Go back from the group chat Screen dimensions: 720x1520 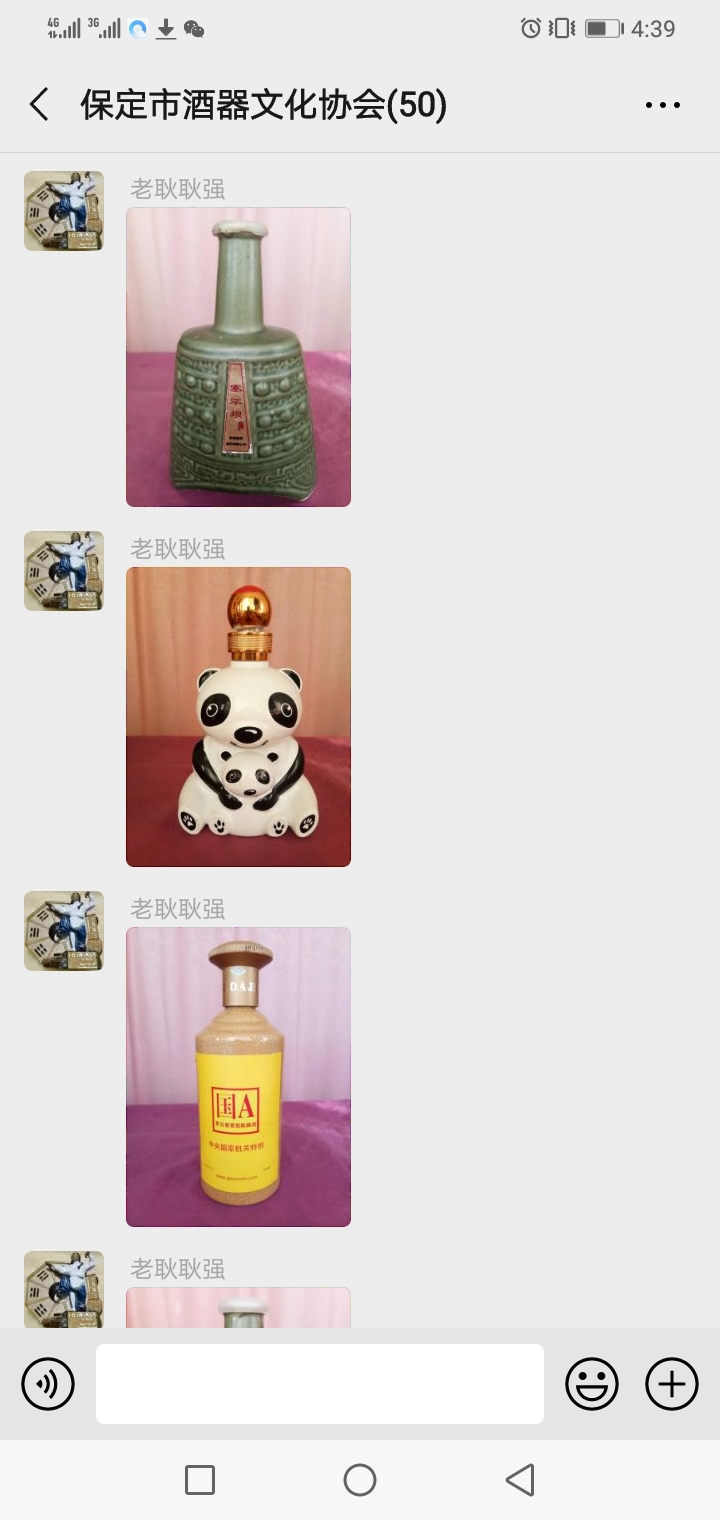pos(40,105)
